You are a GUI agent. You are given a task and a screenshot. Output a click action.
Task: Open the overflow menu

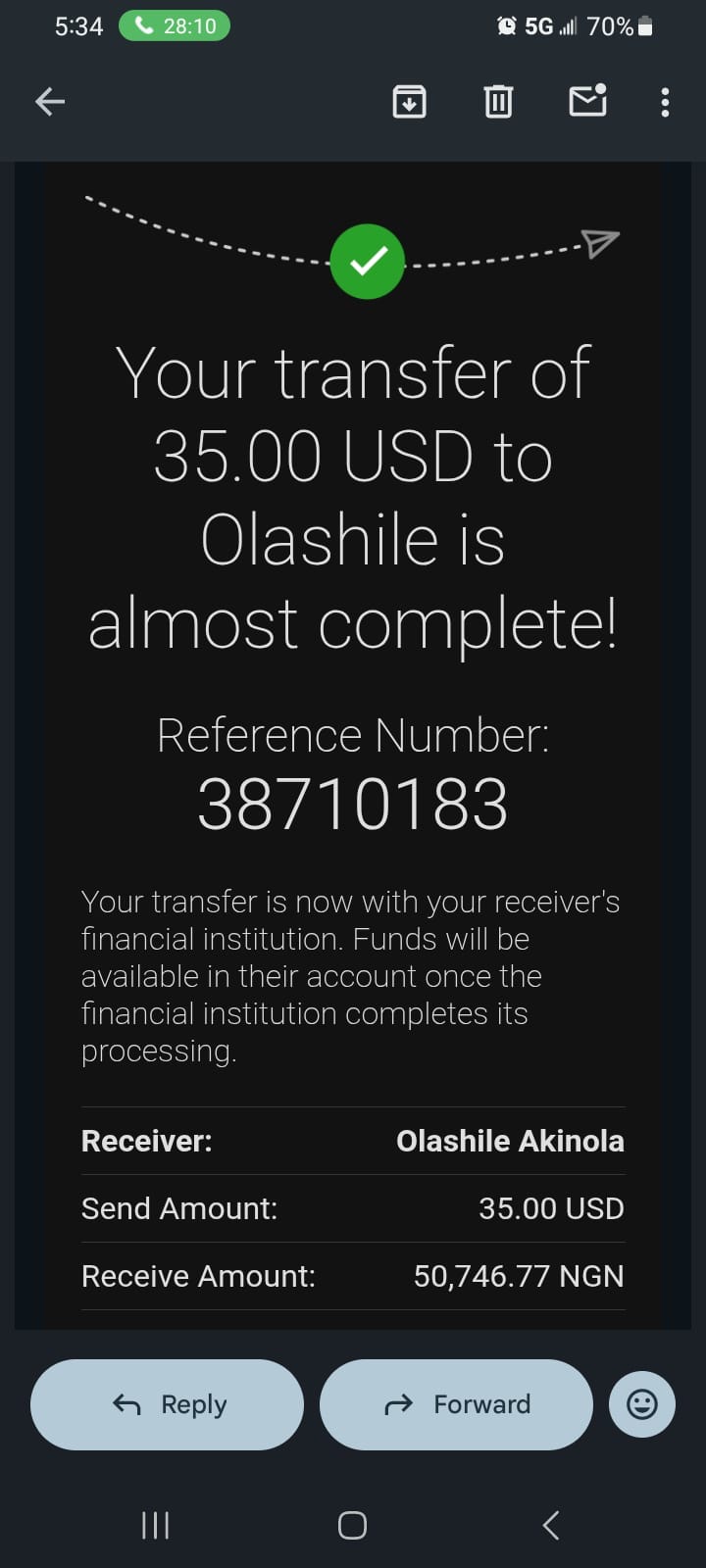(665, 102)
